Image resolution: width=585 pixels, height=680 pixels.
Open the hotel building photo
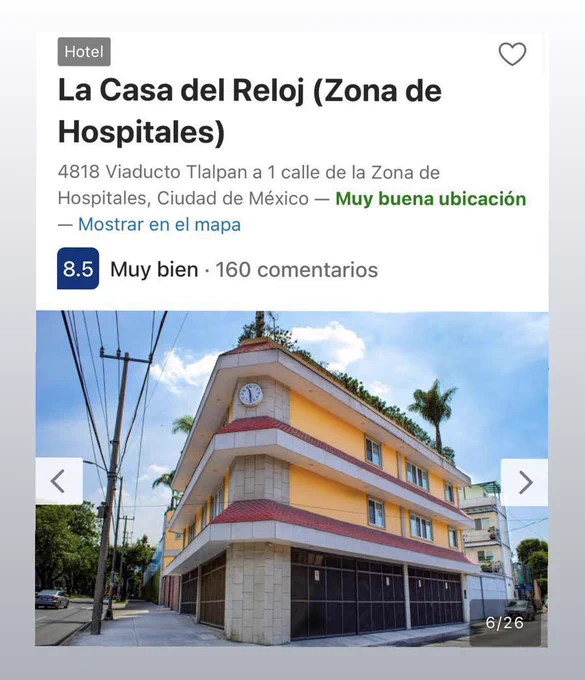click(x=292, y=478)
